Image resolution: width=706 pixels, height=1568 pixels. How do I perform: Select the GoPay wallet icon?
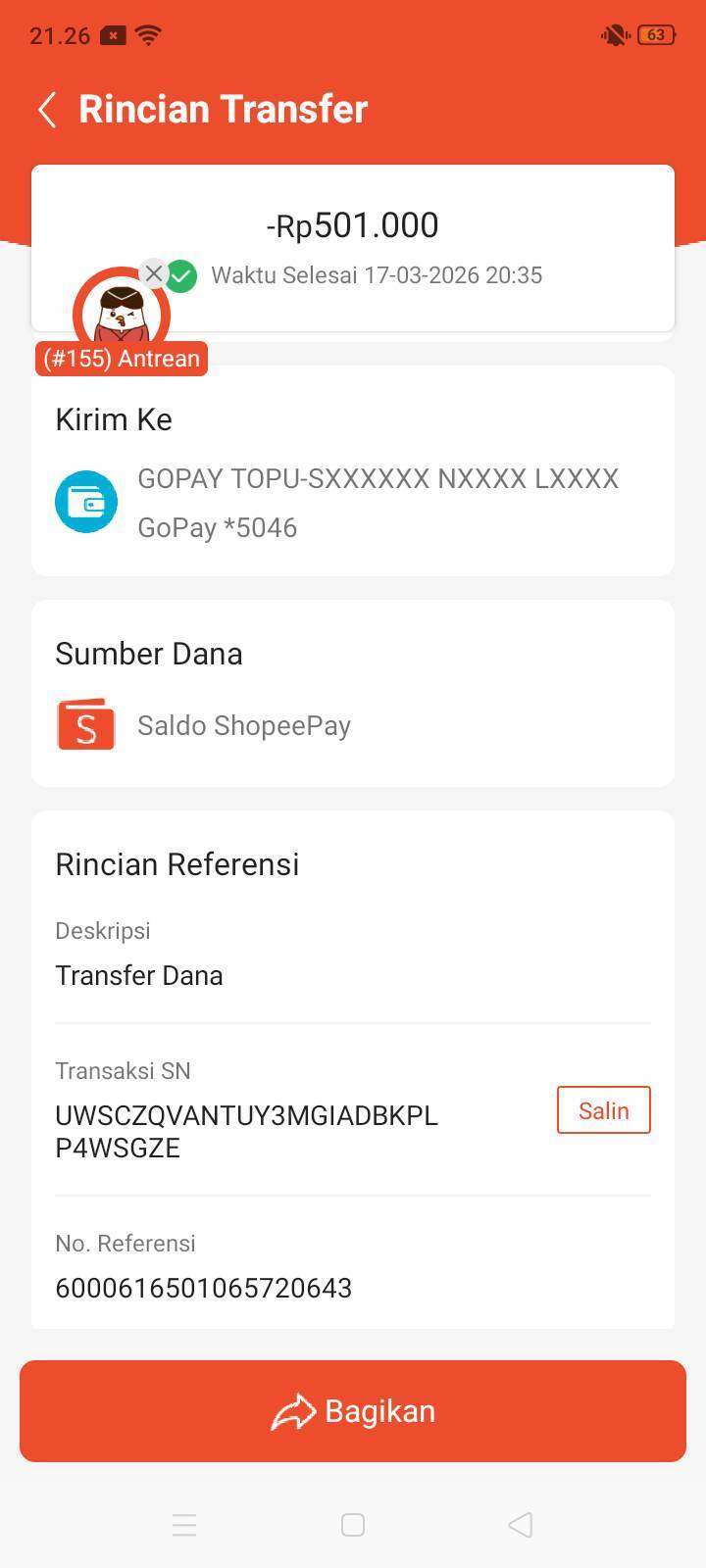click(x=86, y=501)
